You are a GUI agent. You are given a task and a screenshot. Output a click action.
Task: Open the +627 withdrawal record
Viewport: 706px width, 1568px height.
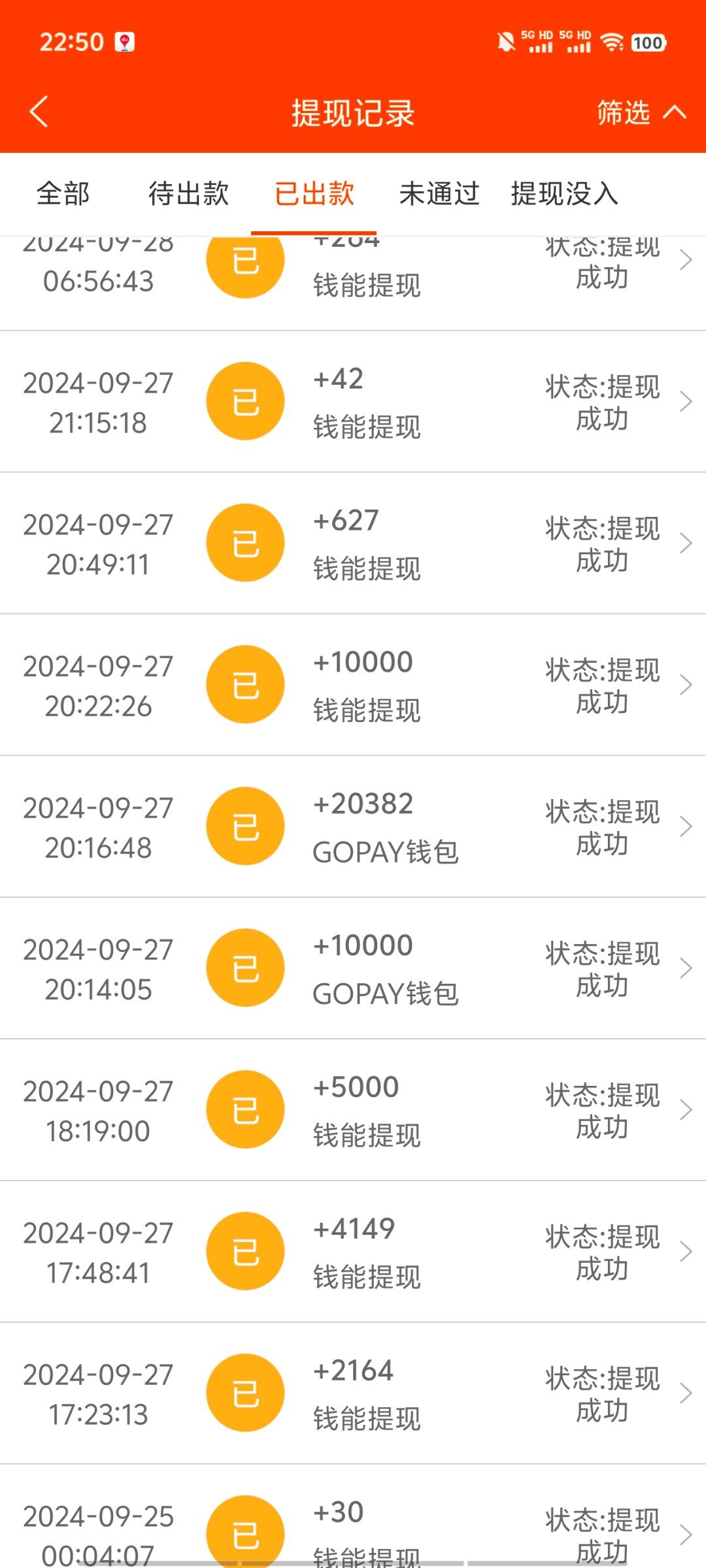353,544
